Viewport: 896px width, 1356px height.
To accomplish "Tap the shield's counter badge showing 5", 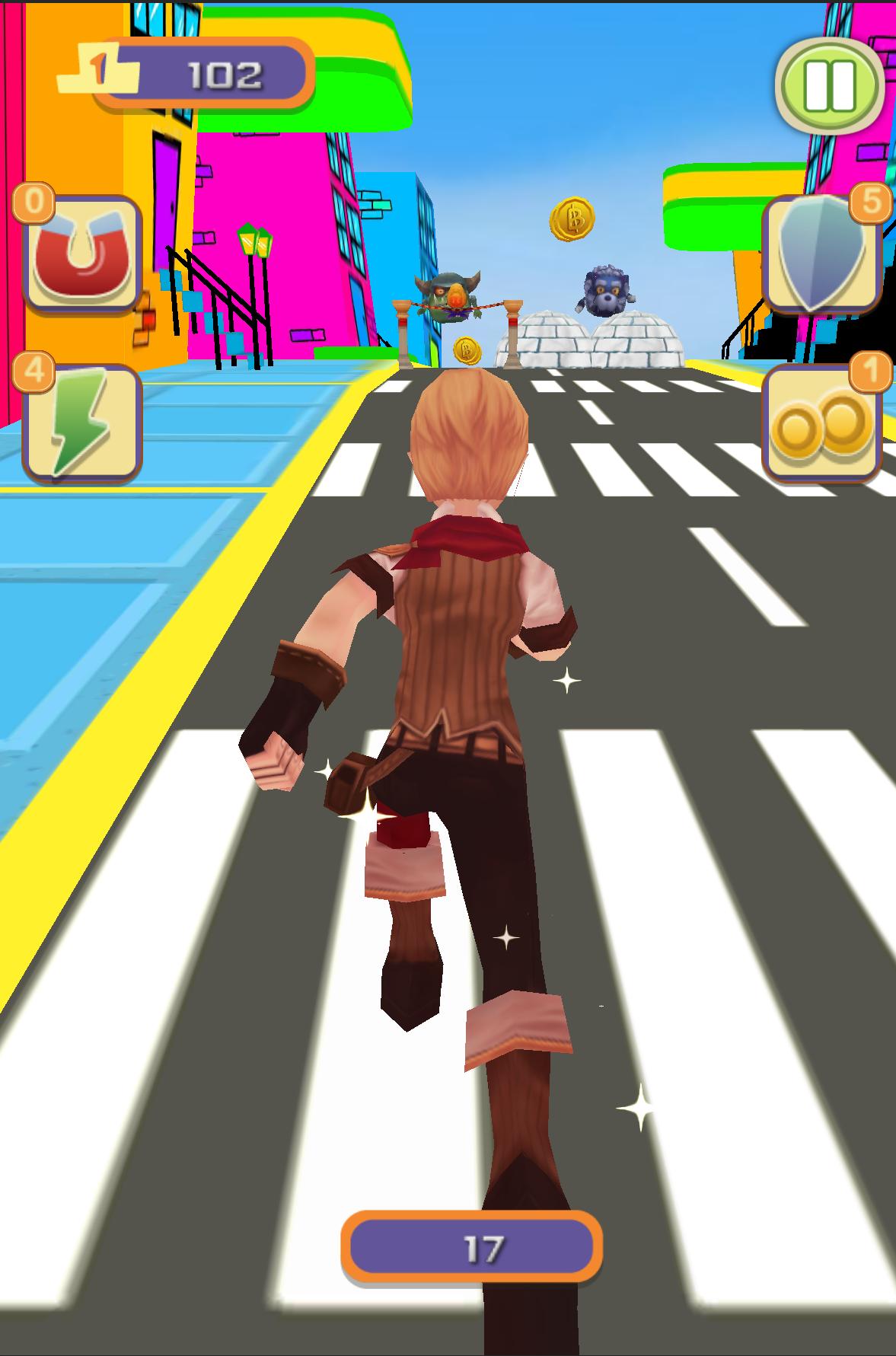I will coord(871,203).
